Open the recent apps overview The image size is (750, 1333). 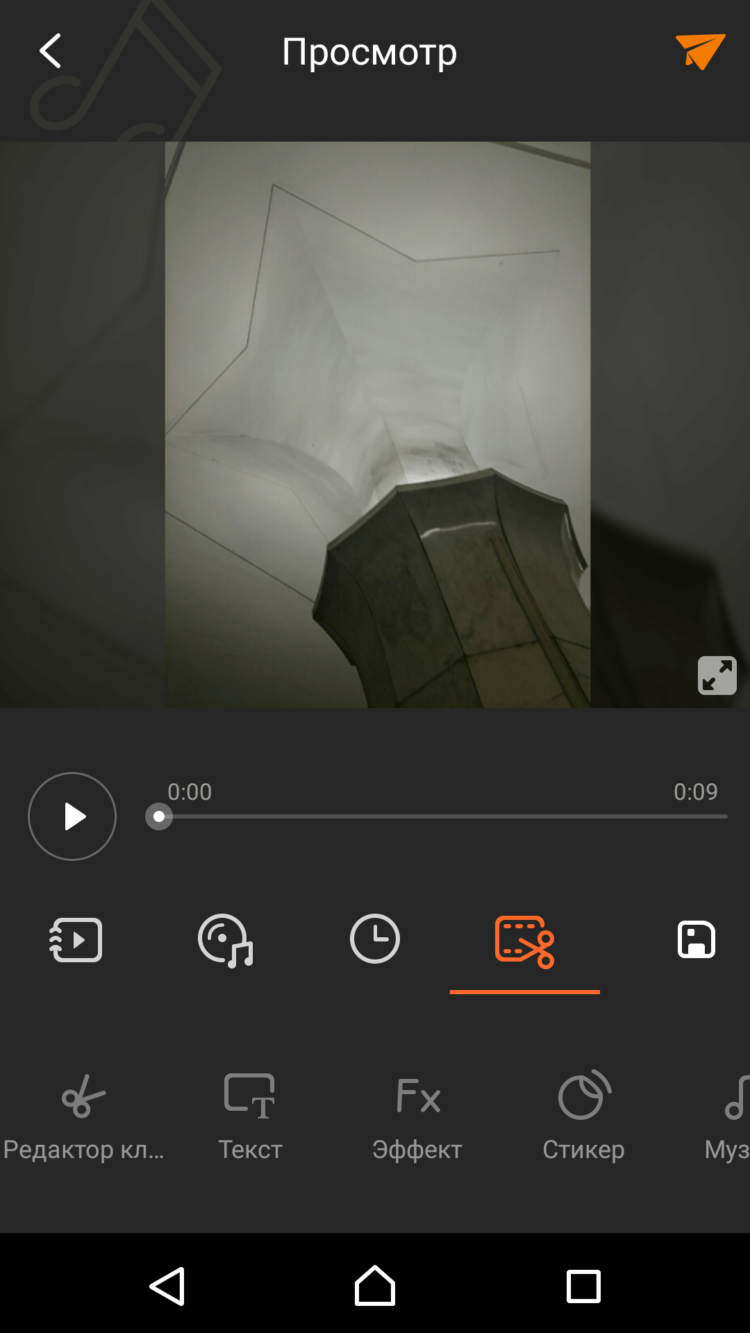tap(583, 1286)
